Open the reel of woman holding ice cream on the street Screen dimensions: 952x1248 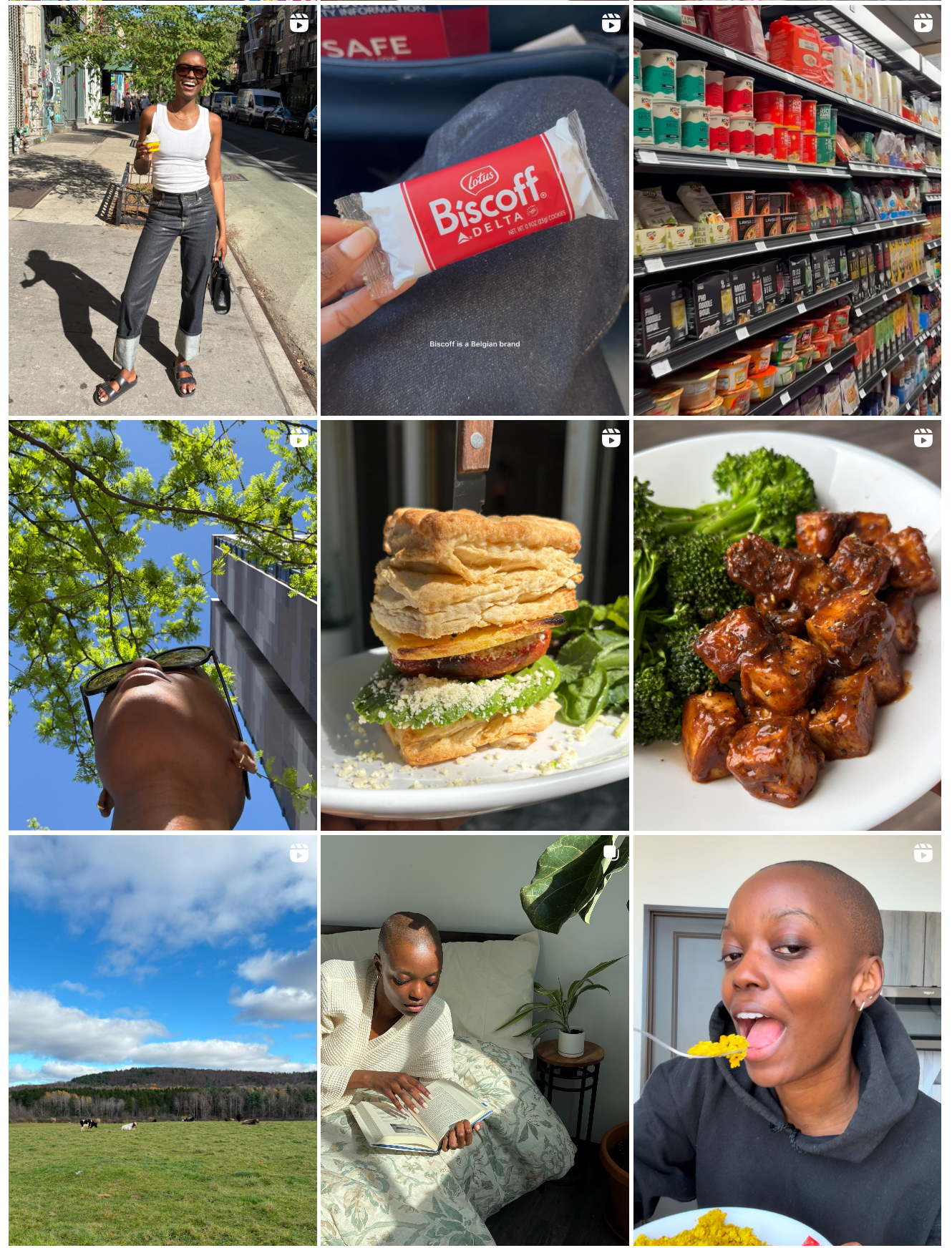[162, 210]
